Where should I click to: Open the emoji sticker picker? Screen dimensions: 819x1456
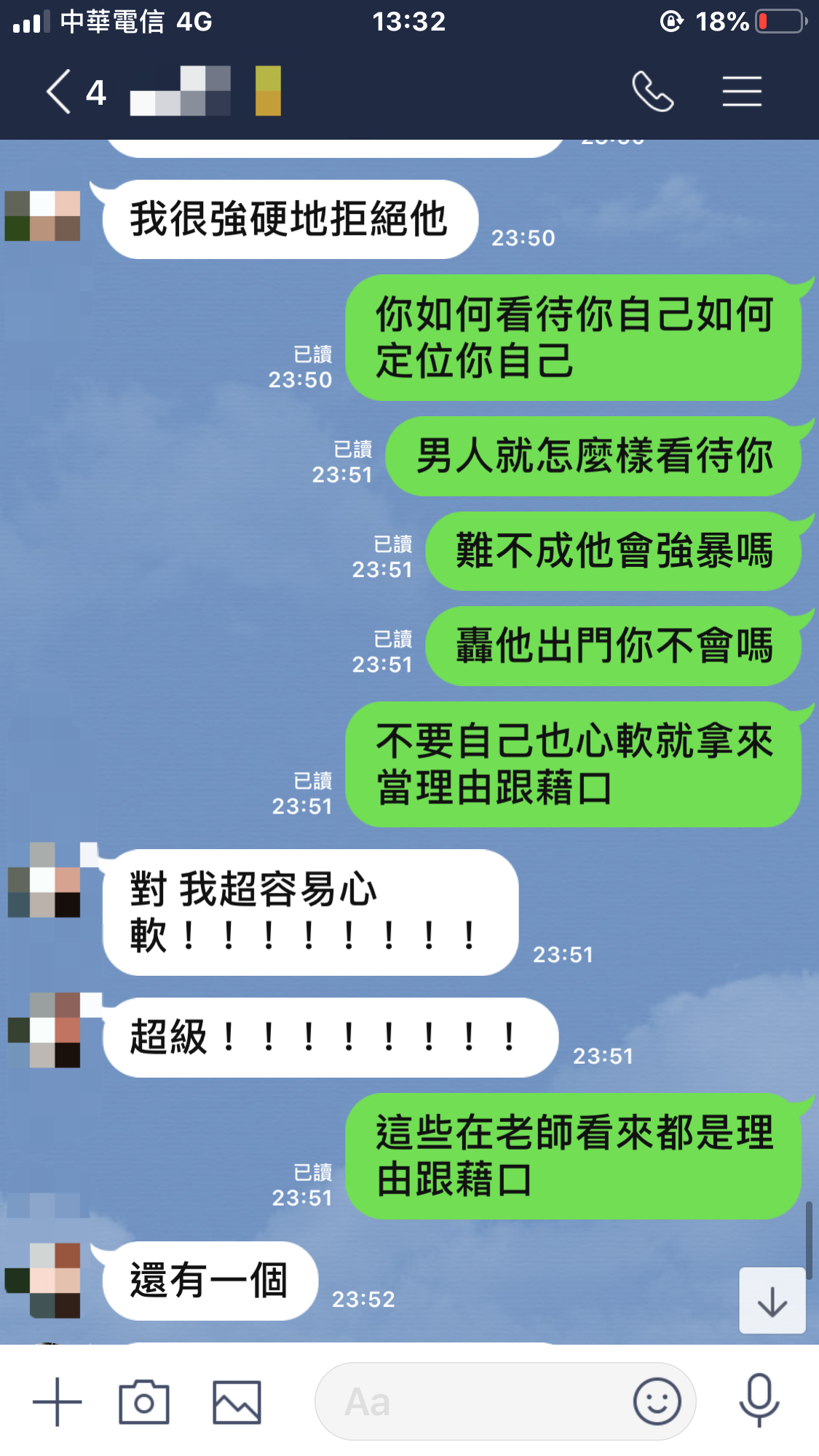[x=657, y=1401]
